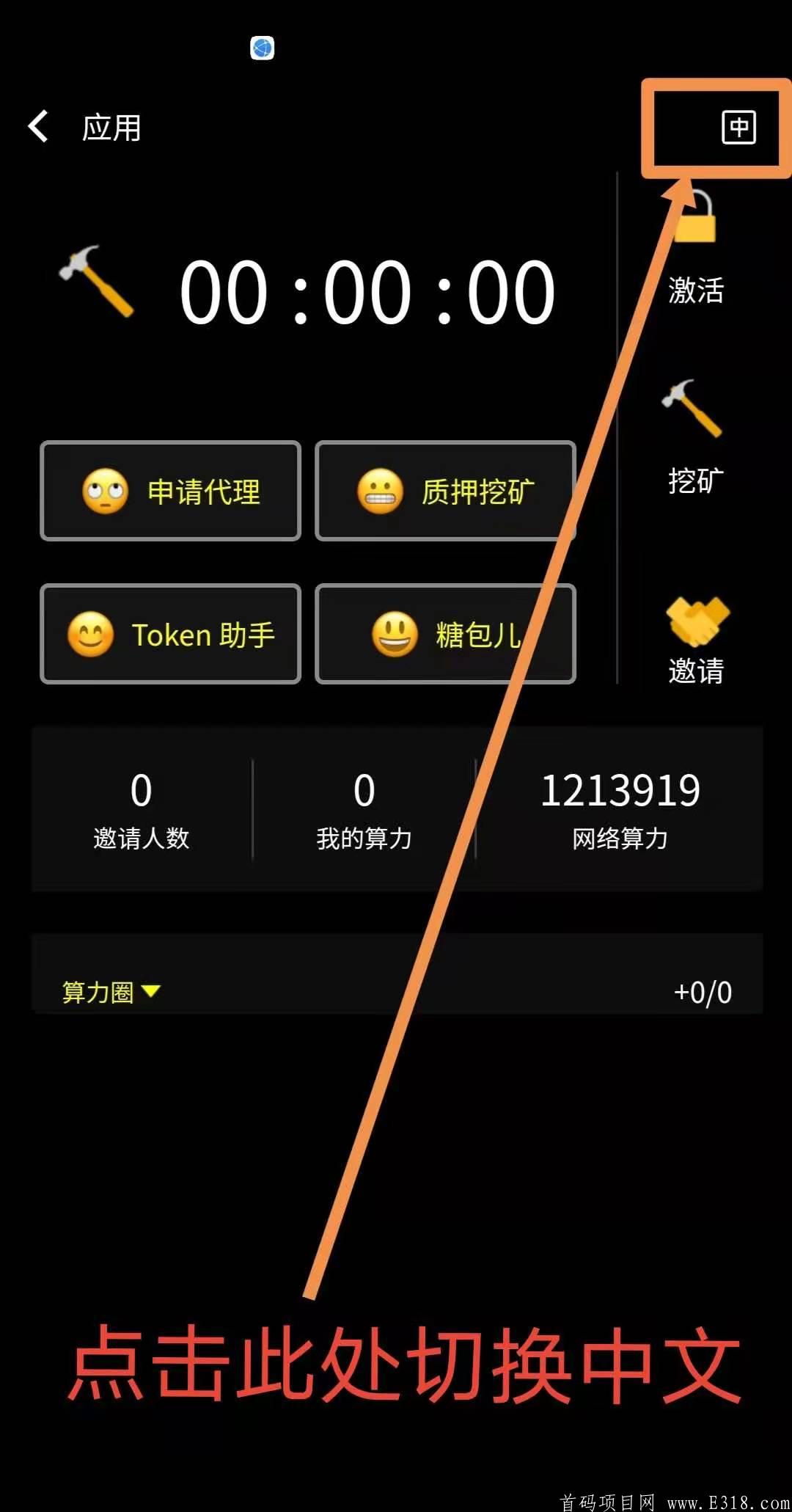Tap the floating blue circle icon at top
Image resolution: width=792 pixels, height=1512 pixels.
[262, 48]
